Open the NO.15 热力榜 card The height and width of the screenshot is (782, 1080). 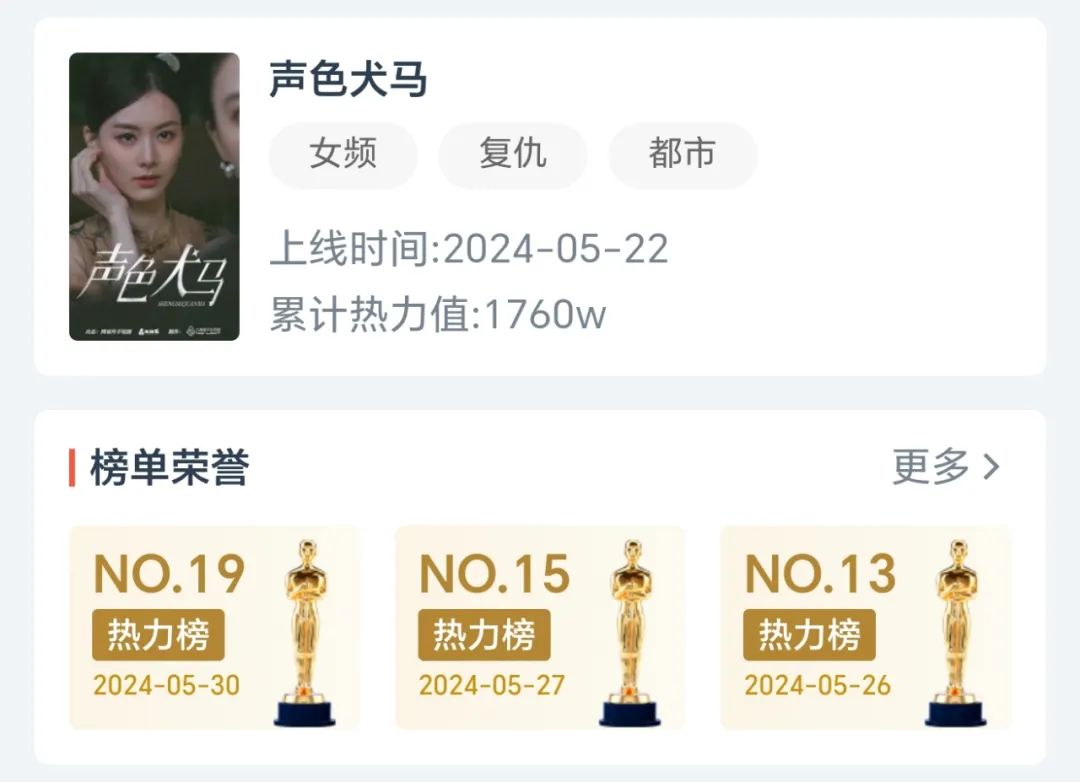pyautogui.click(x=540, y=627)
